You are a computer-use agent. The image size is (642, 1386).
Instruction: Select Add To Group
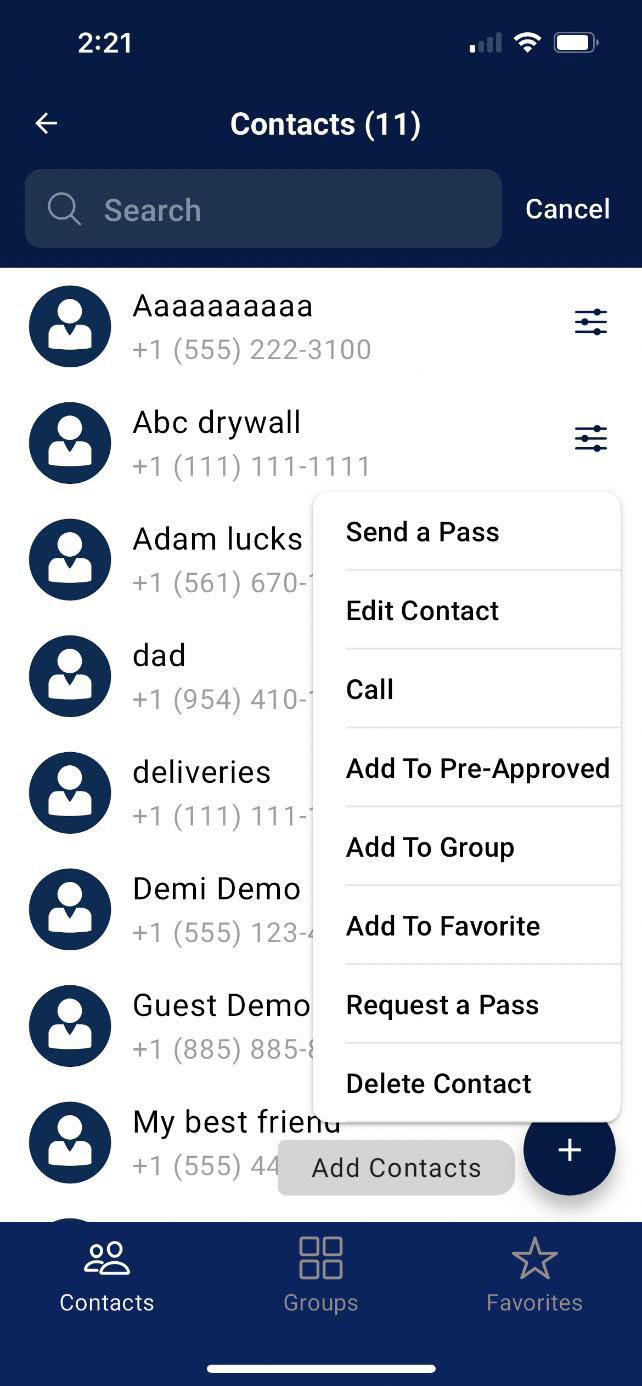click(430, 848)
